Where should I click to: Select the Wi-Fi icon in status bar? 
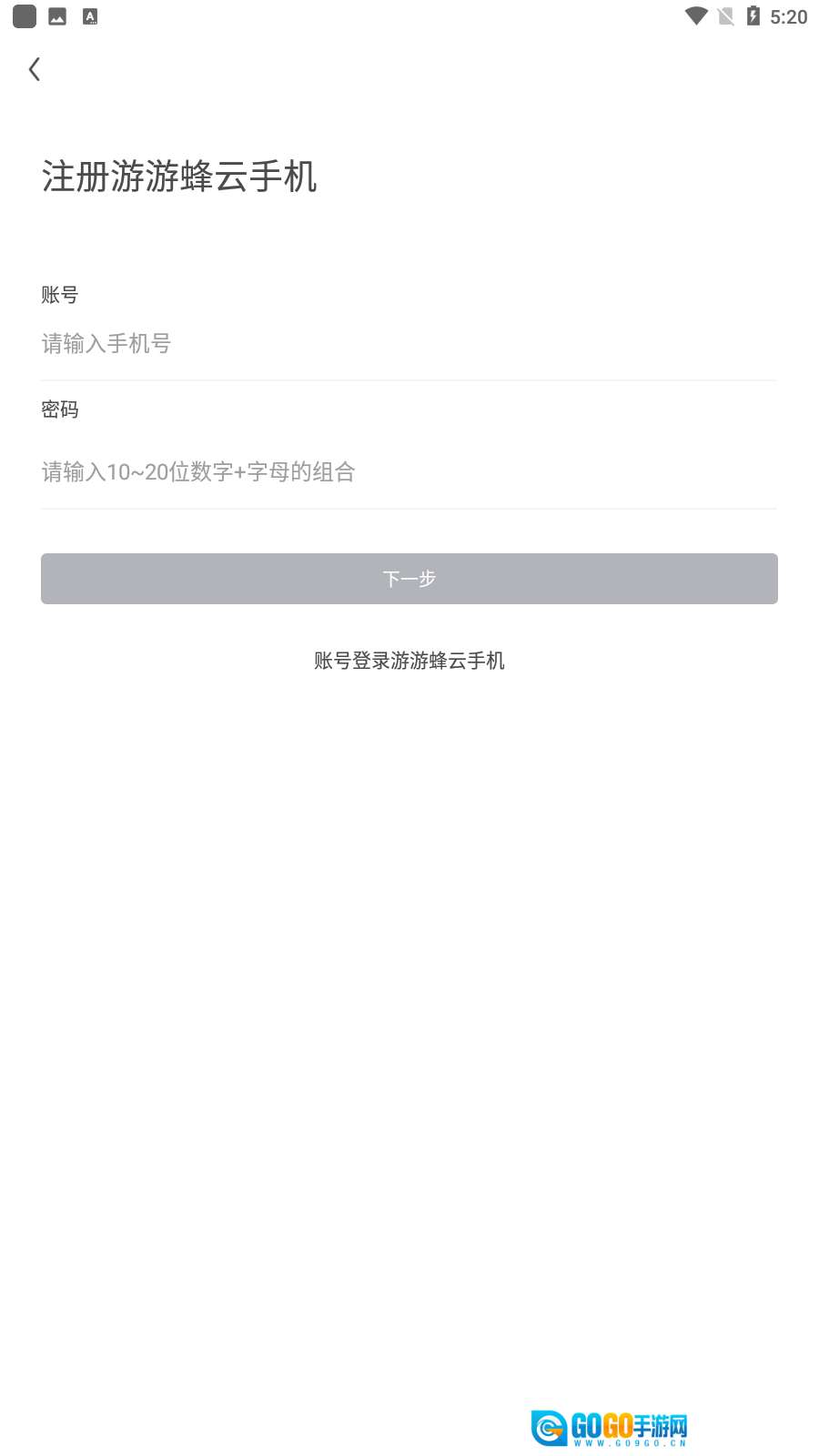point(696,15)
